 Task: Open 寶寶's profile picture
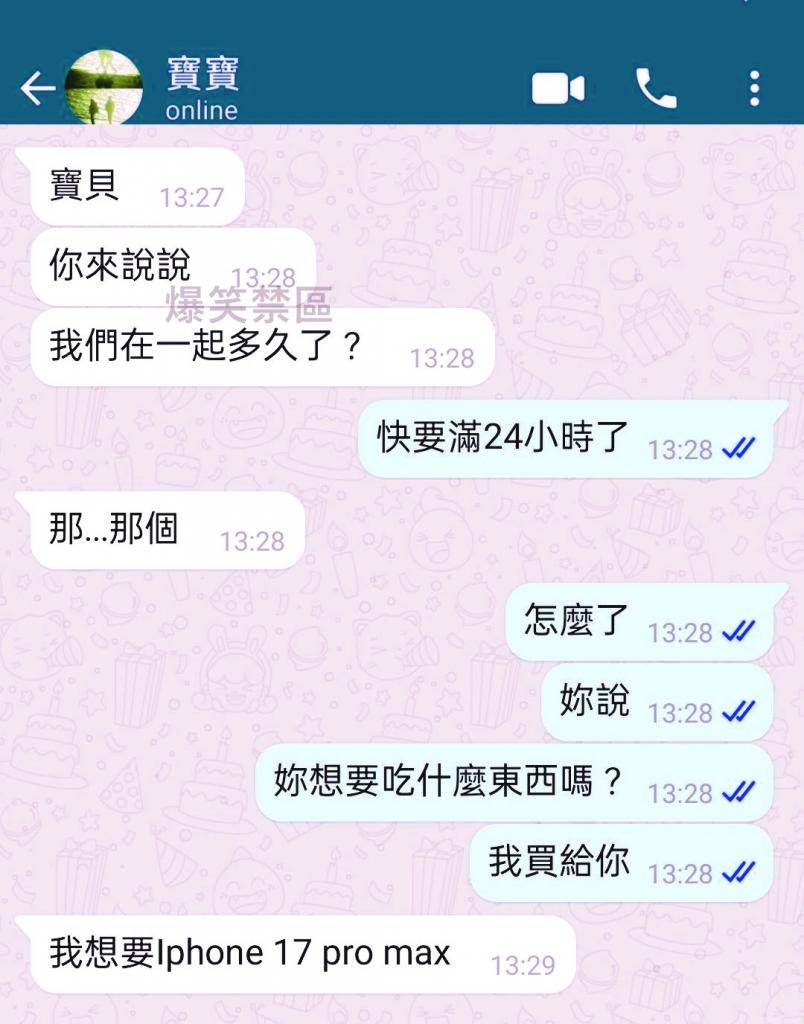(x=103, y=88)
